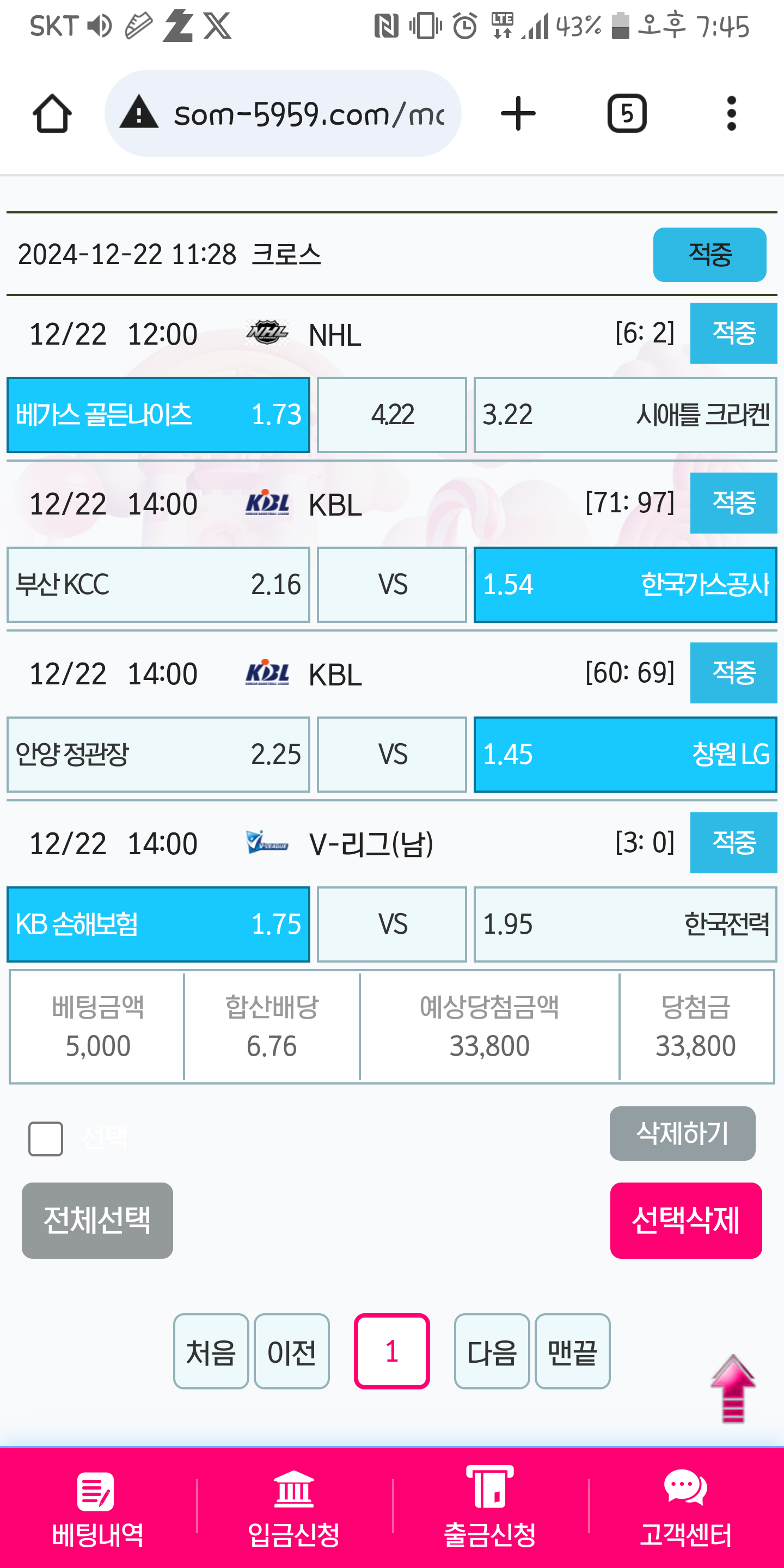Tap the pink 선택삭제 button
Viewport: 784px width, 1568px height.
tap(686, 1221)
